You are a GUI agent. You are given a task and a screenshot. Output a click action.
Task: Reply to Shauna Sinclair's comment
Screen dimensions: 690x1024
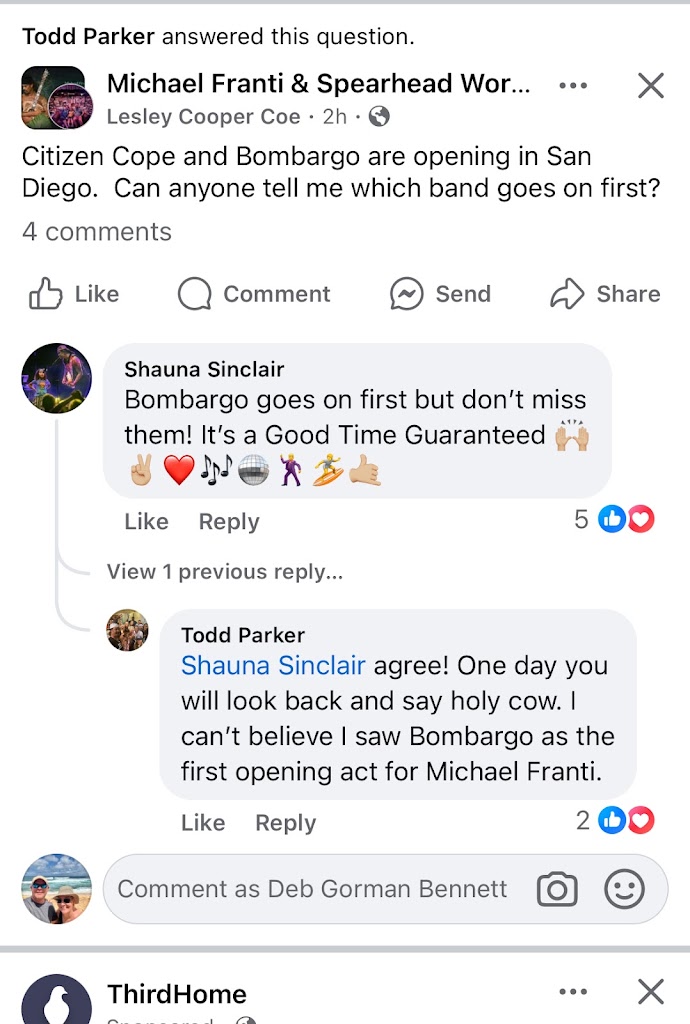coord(228,521)
